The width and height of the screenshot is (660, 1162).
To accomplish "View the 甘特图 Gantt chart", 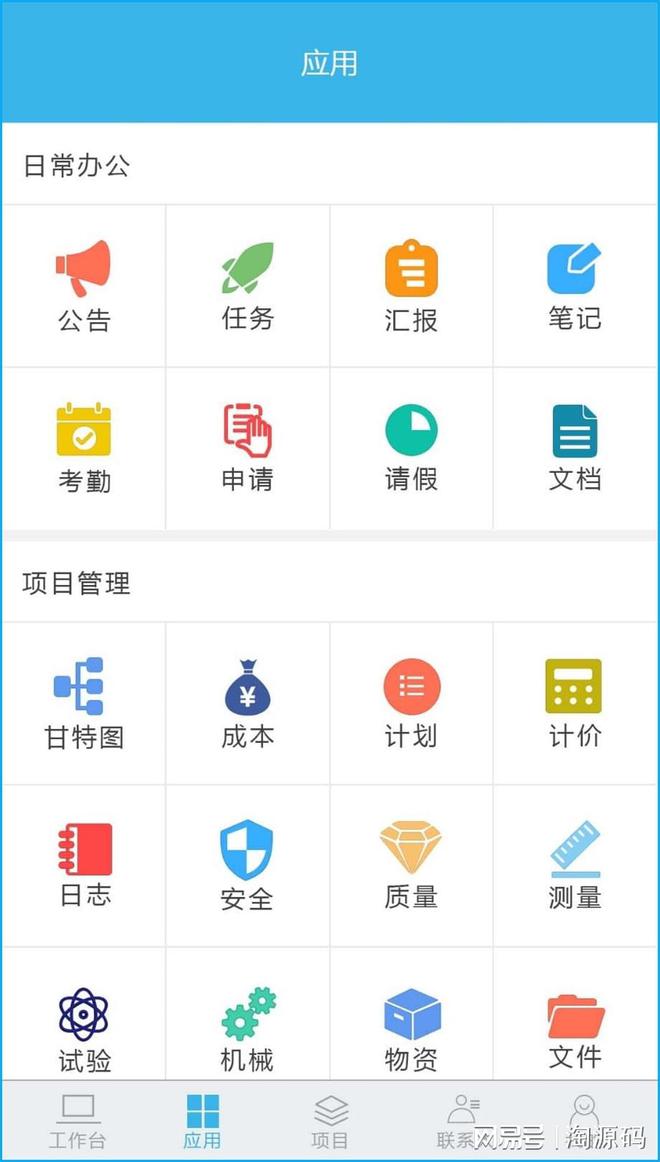I will 84,703.
